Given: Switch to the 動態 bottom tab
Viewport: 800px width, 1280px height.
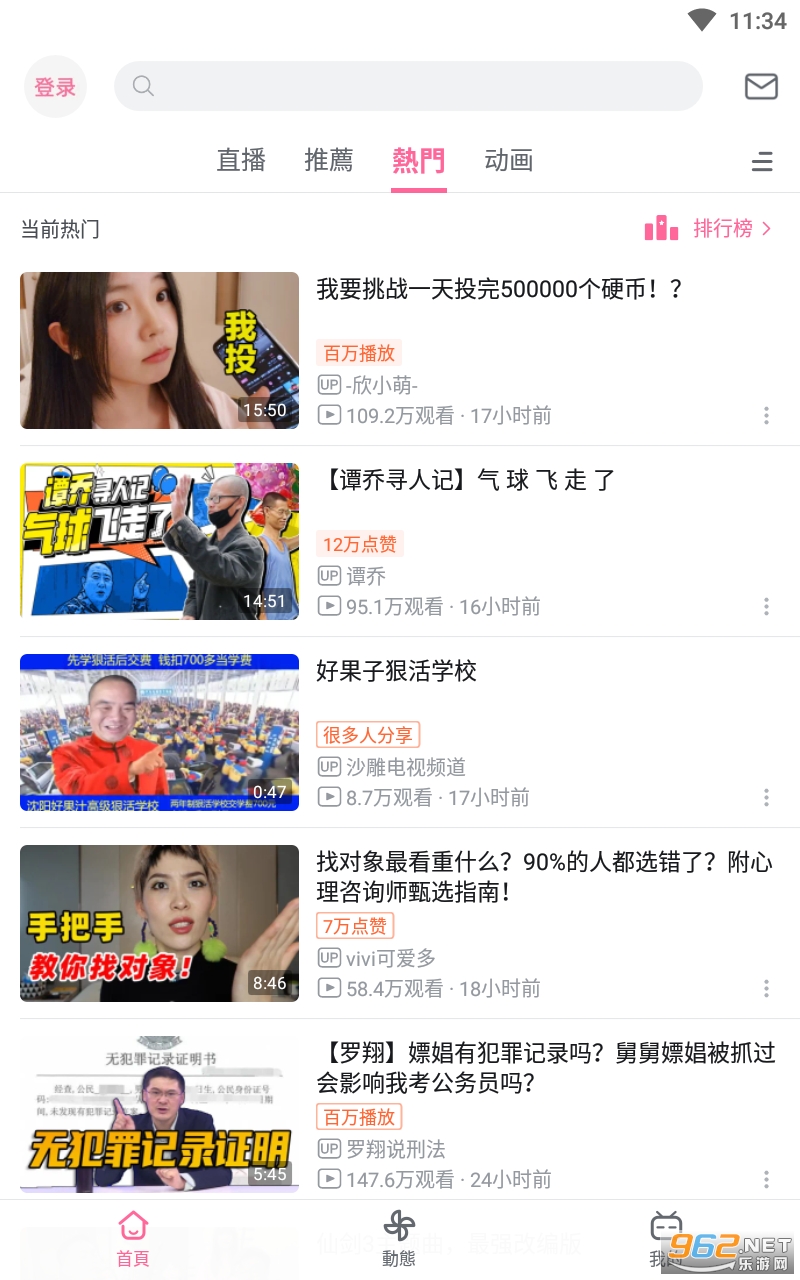Looking at the screenshot, I should (x=398, y=1240).
